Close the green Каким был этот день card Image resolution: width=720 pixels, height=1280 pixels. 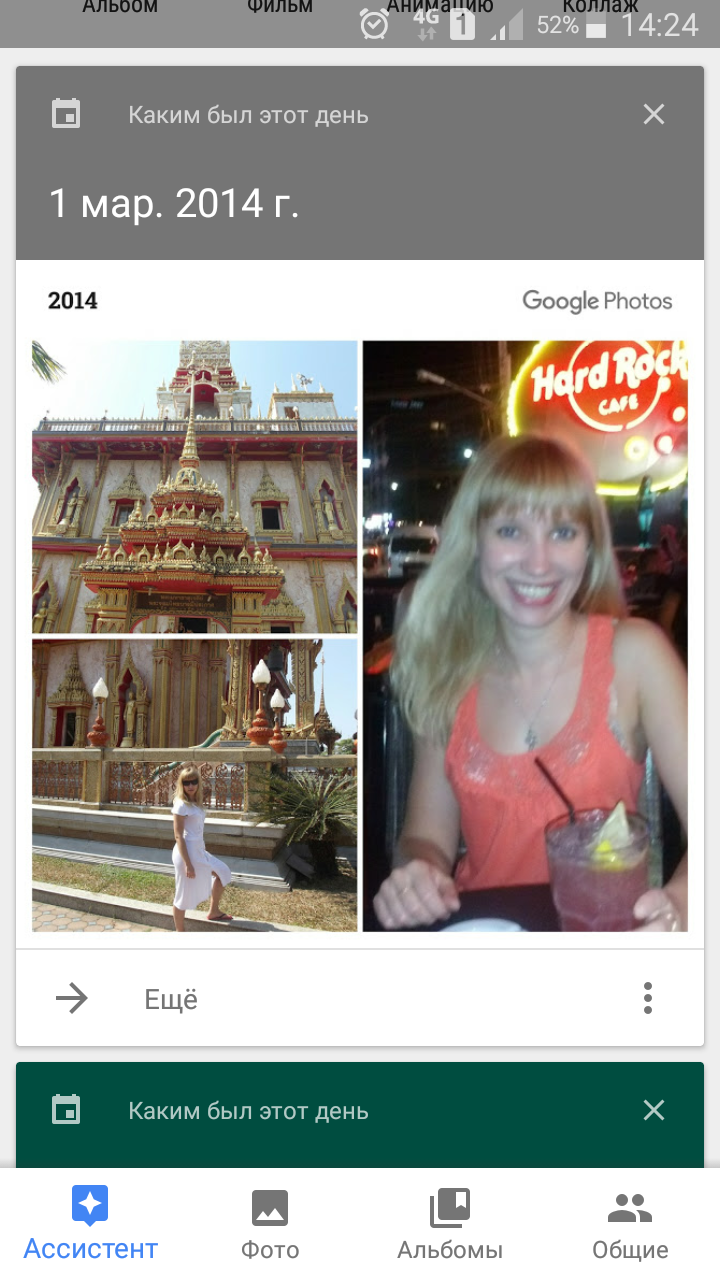(x=653, y=1110)
